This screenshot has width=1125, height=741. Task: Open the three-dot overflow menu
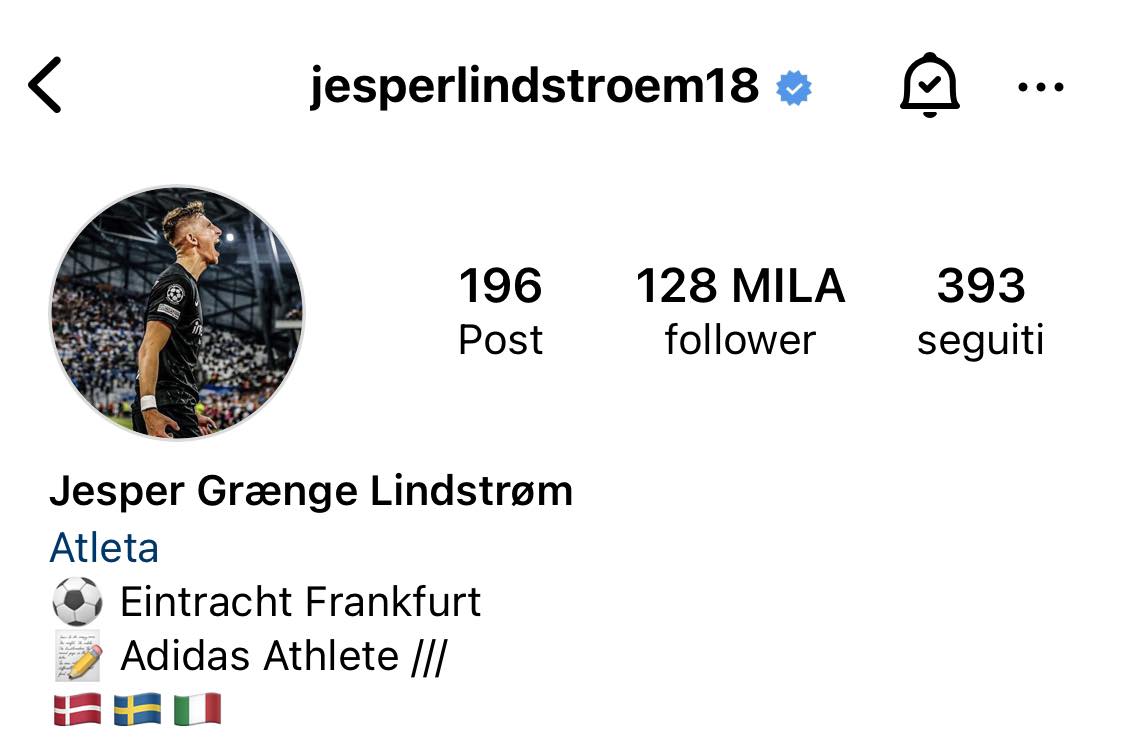click(1040, 87)
